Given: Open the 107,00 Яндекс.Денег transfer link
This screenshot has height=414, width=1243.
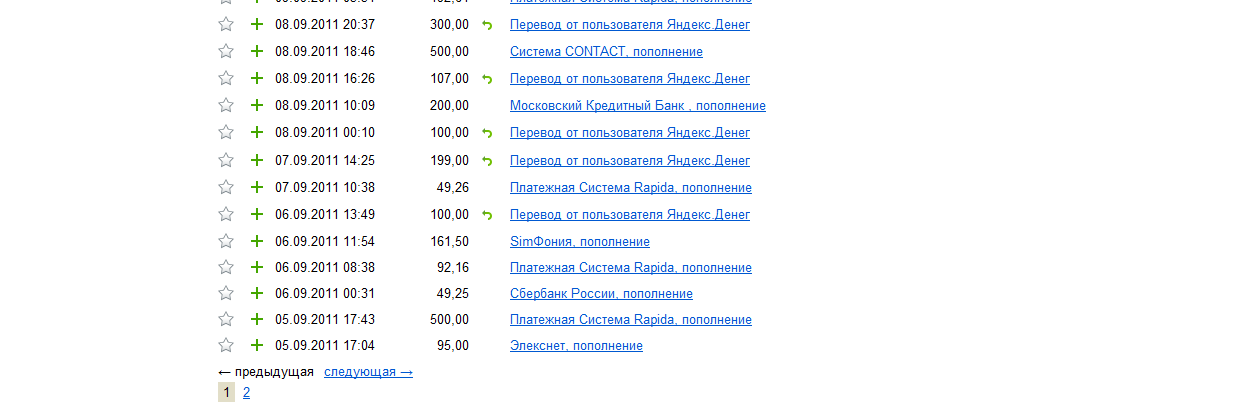Looking at the screenshot, I should (629, 78).
